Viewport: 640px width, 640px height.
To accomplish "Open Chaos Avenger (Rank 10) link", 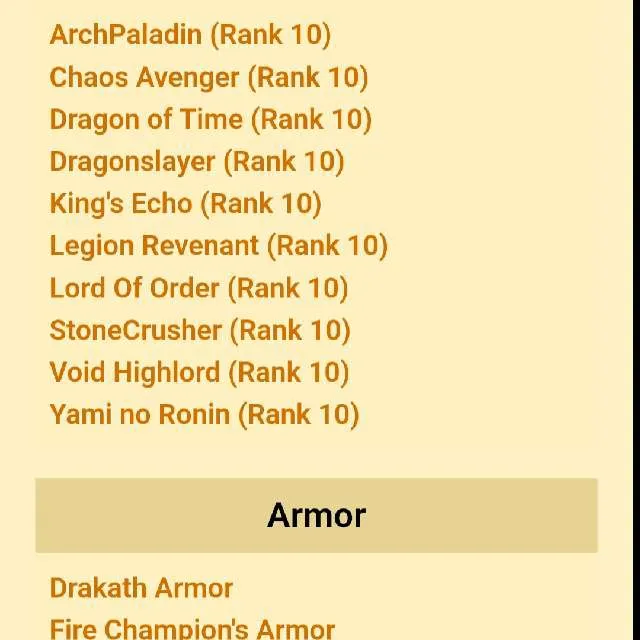I will 208,77.
